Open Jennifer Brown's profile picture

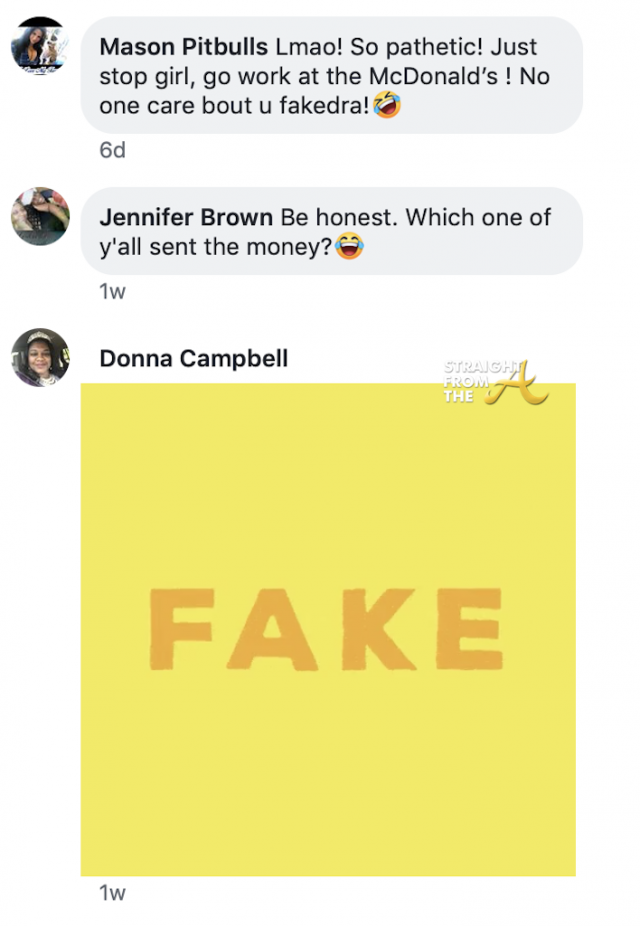coord(40,215)
